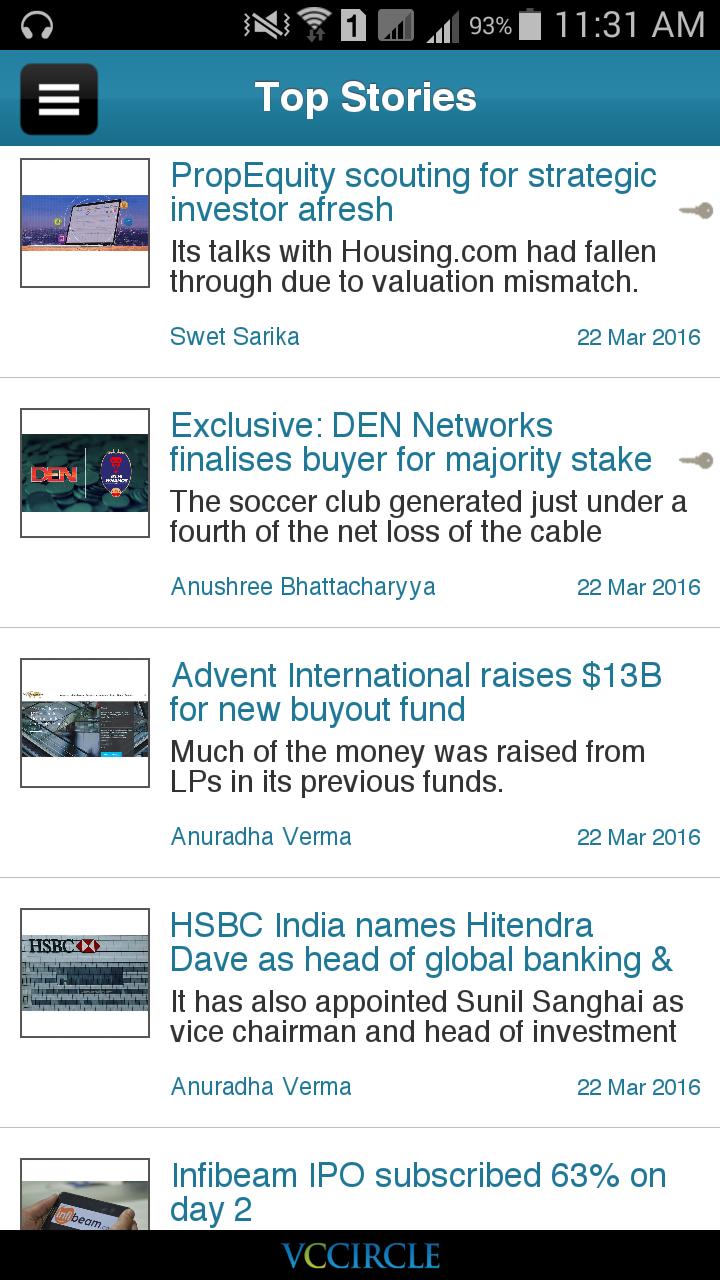Open the PropEquity strategic investor story
This screenshot has height=1280, width=720.
(413, 193)
